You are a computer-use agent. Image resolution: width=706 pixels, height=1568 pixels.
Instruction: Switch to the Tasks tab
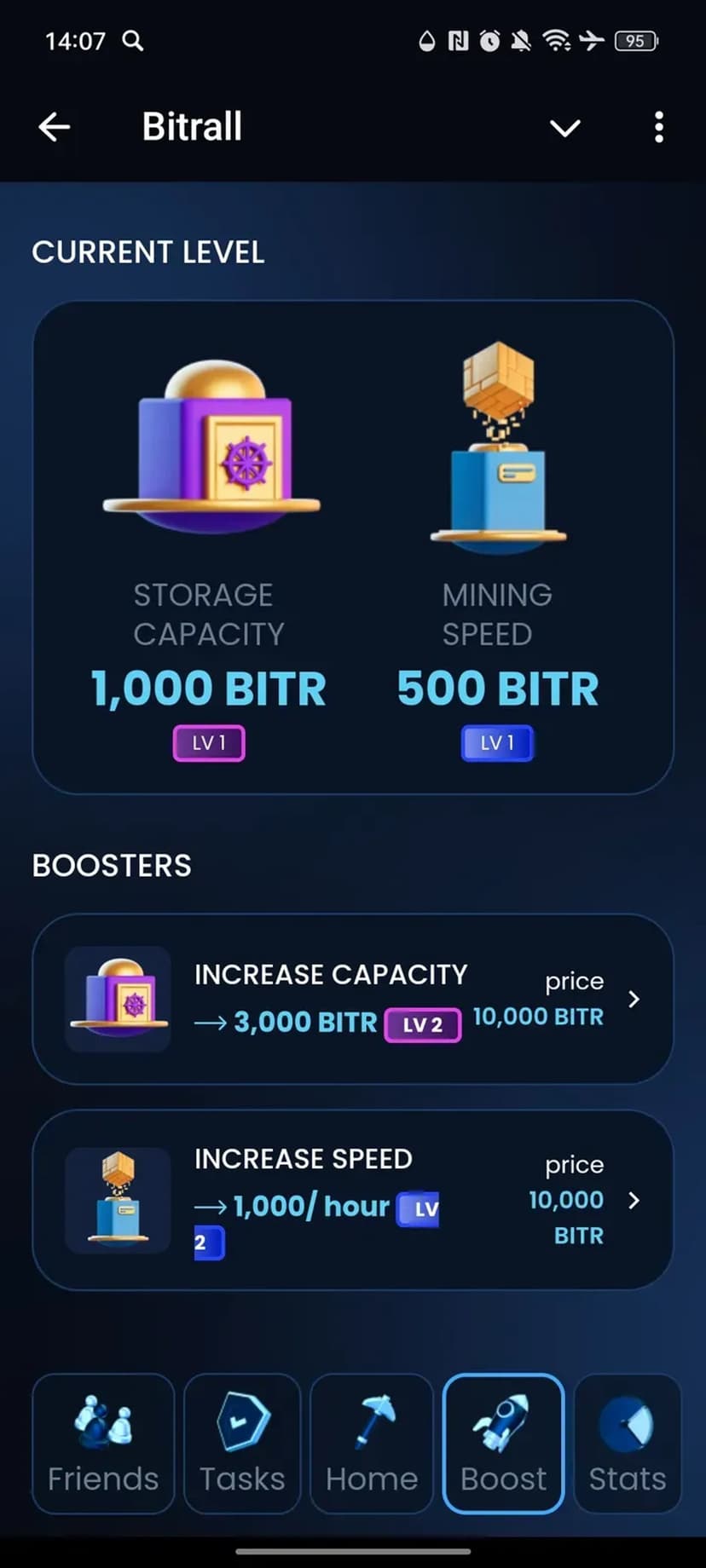(242, 1444)
